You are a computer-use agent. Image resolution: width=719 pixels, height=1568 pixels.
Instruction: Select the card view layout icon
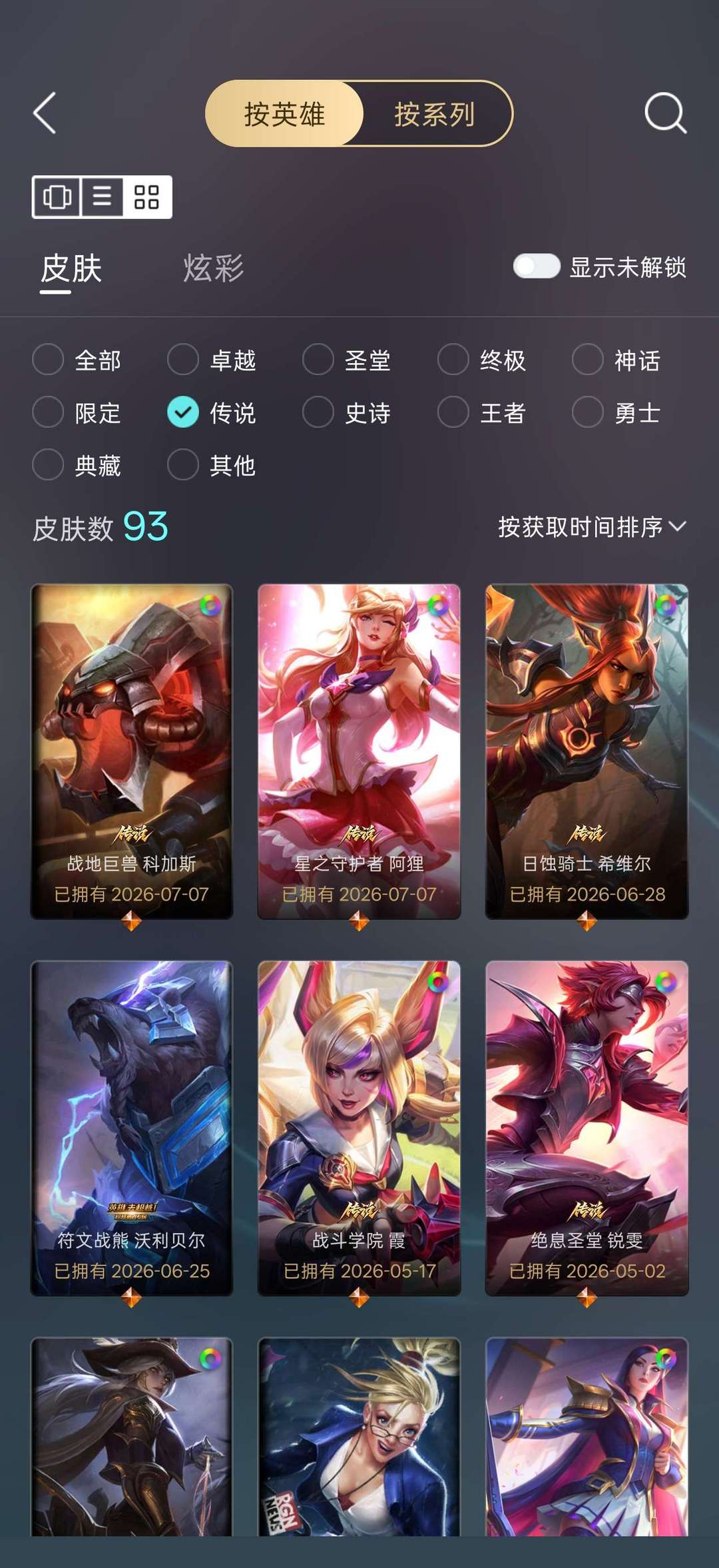57,196
